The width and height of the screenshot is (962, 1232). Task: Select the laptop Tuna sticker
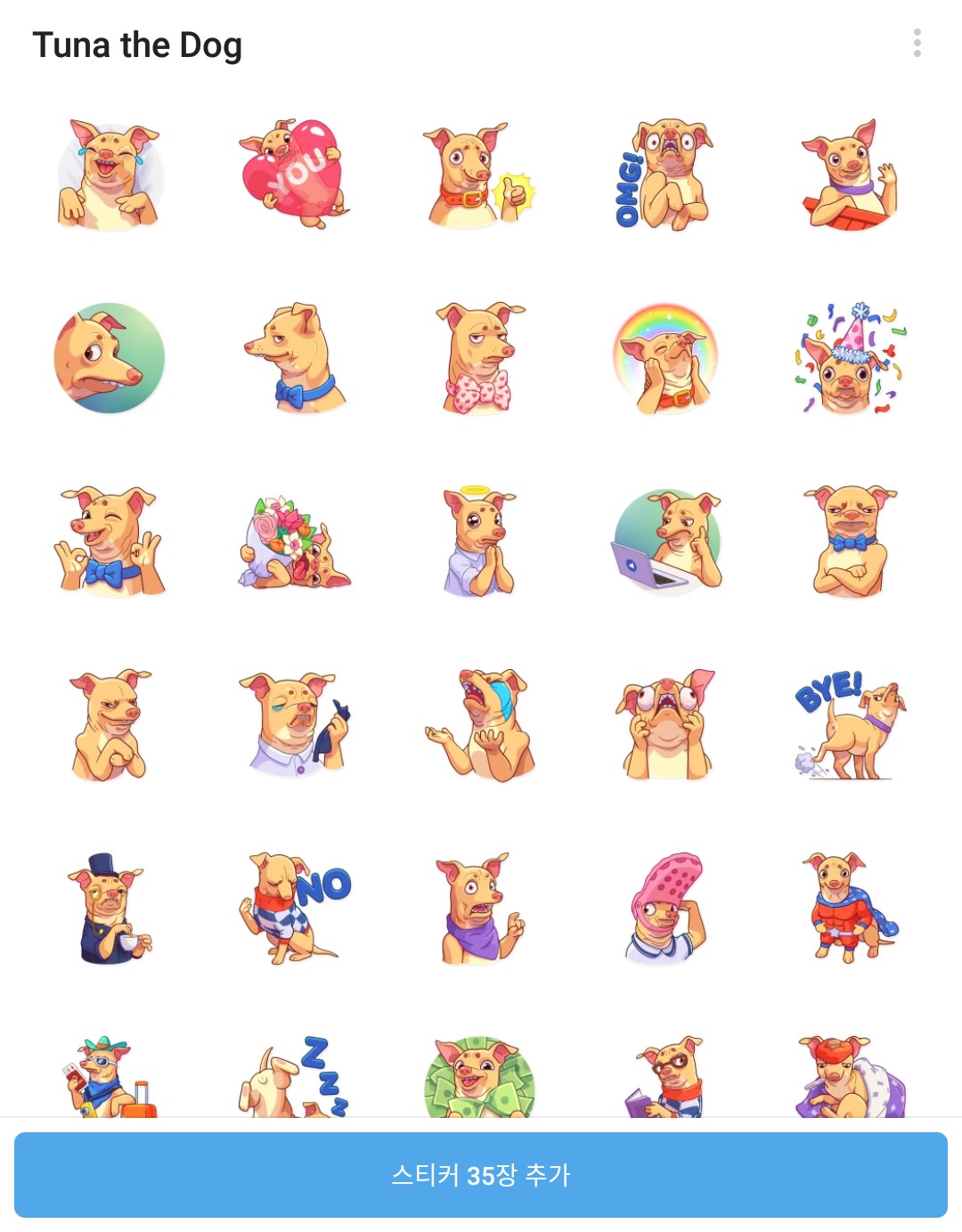(665, 542)
